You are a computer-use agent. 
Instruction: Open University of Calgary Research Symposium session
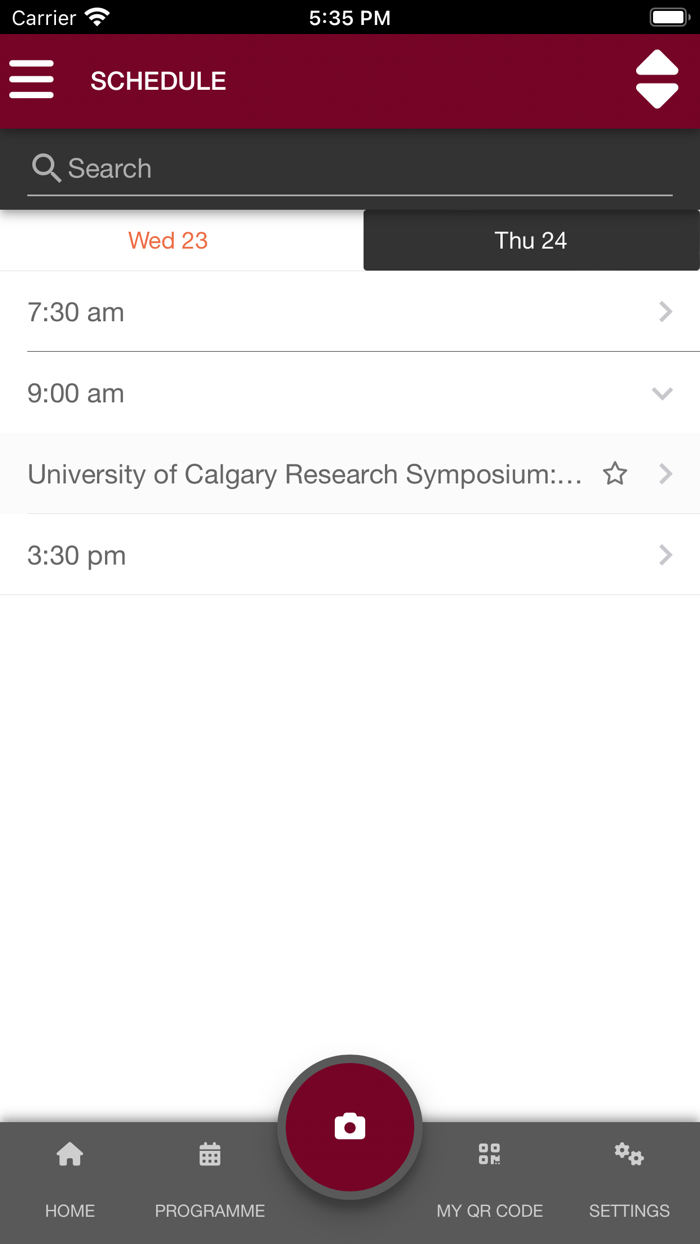[305, 474]
